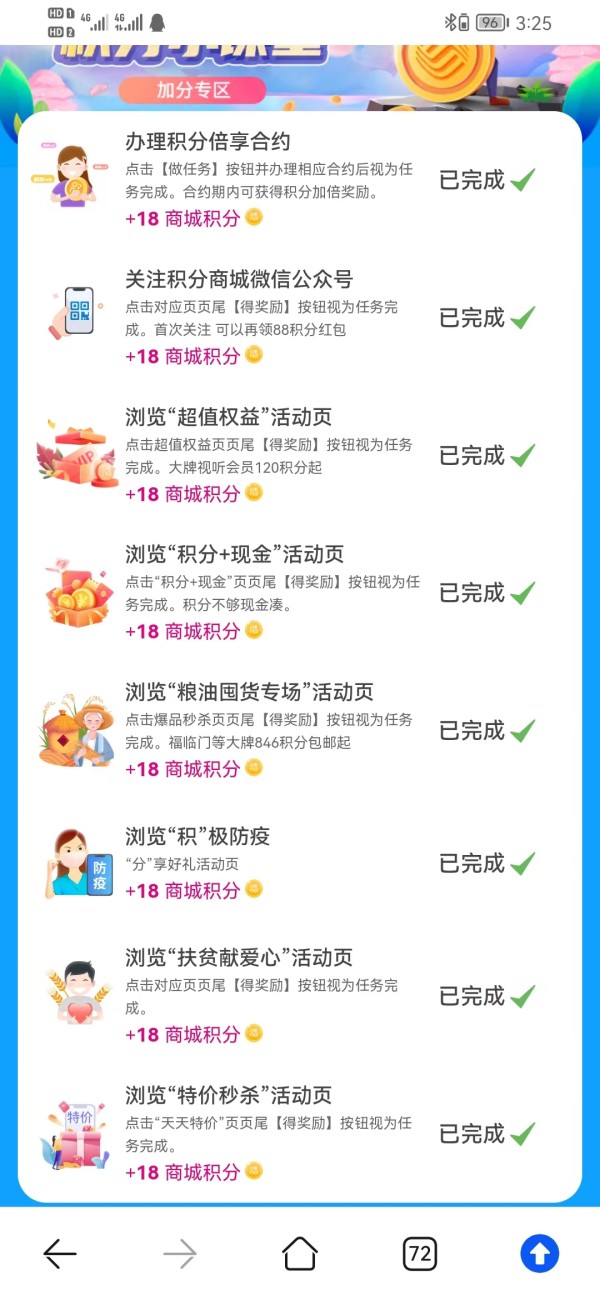Open the 72 tabs switcher

(420, 1253)
